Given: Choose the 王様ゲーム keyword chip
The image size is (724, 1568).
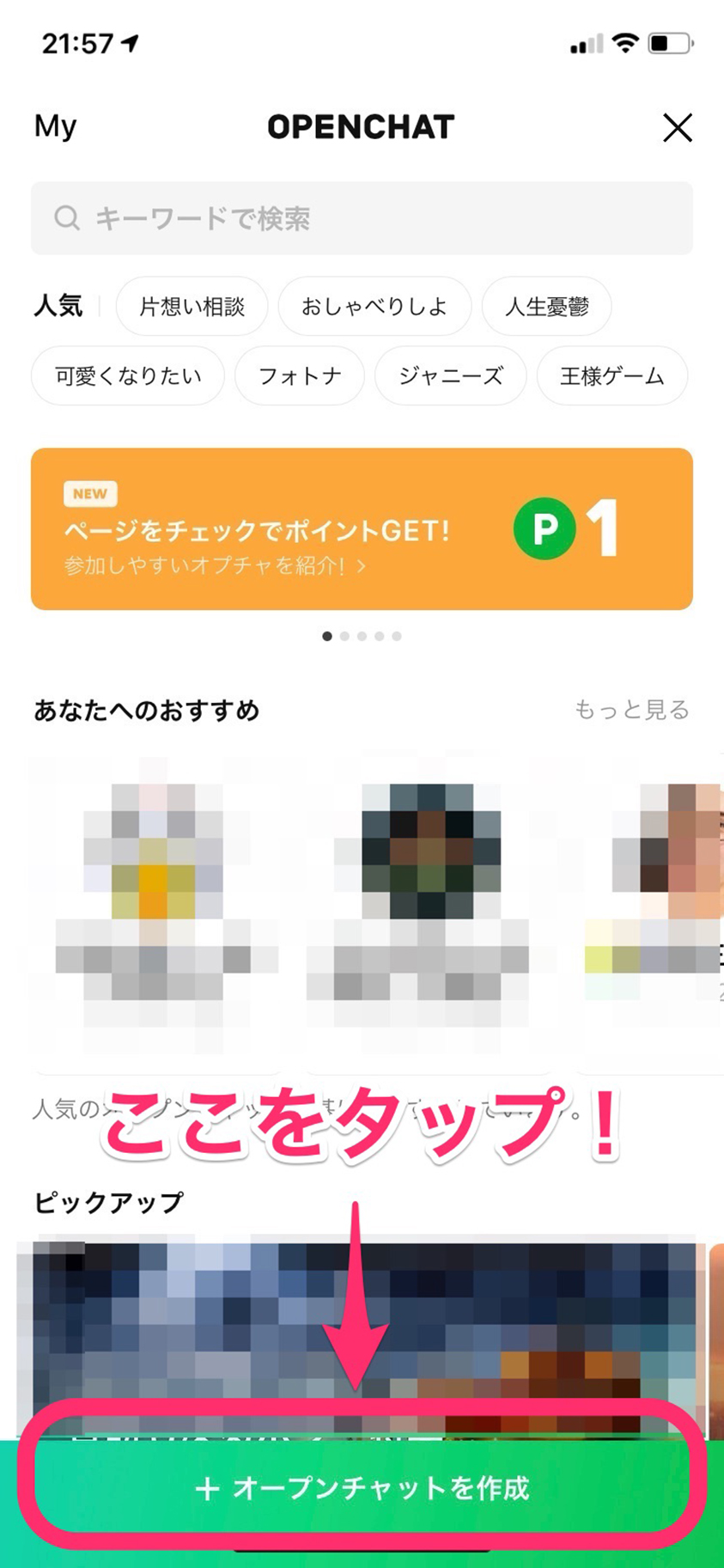Looking at the screenshot, I should pyautogui.click(x=611, y=376).
